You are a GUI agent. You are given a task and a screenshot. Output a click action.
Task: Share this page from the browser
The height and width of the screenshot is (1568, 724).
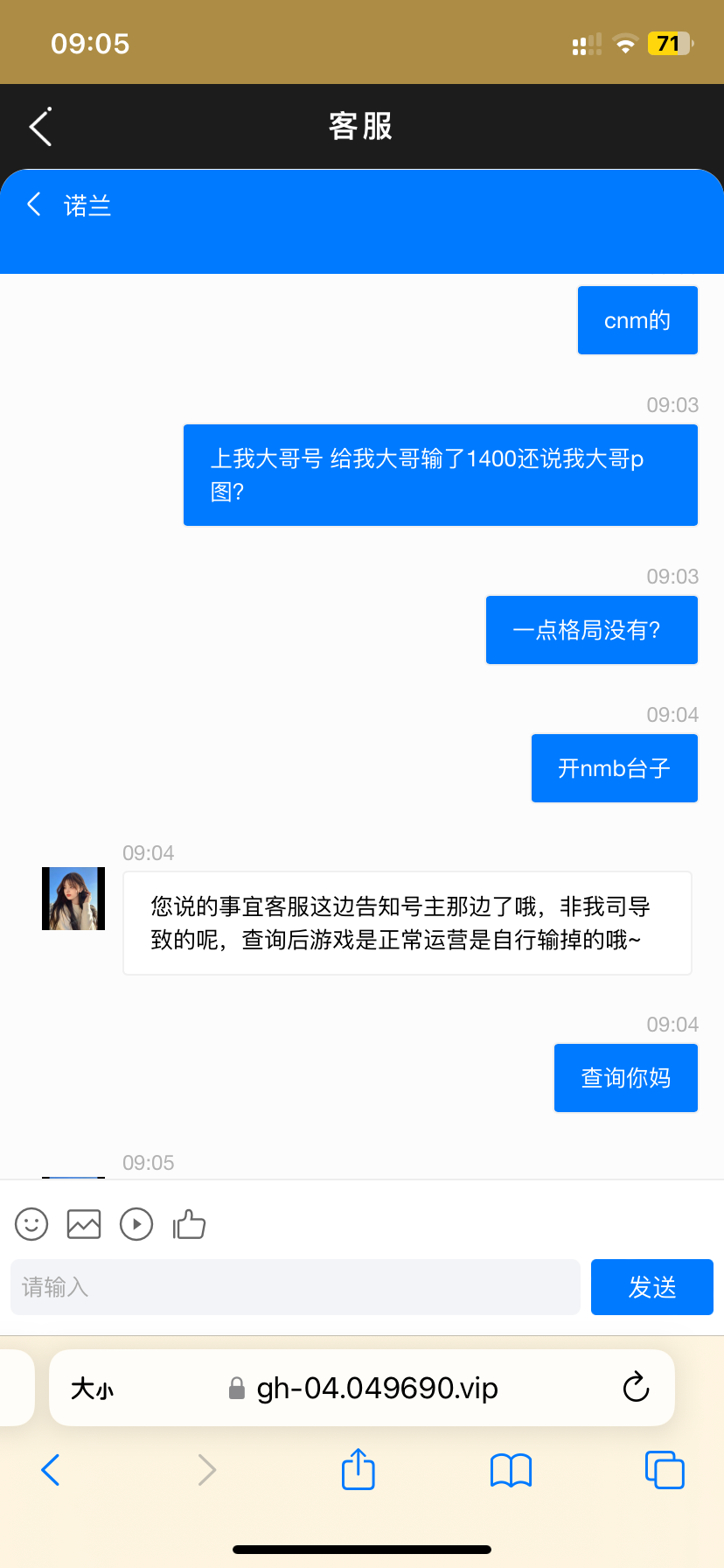(358, 1470)
